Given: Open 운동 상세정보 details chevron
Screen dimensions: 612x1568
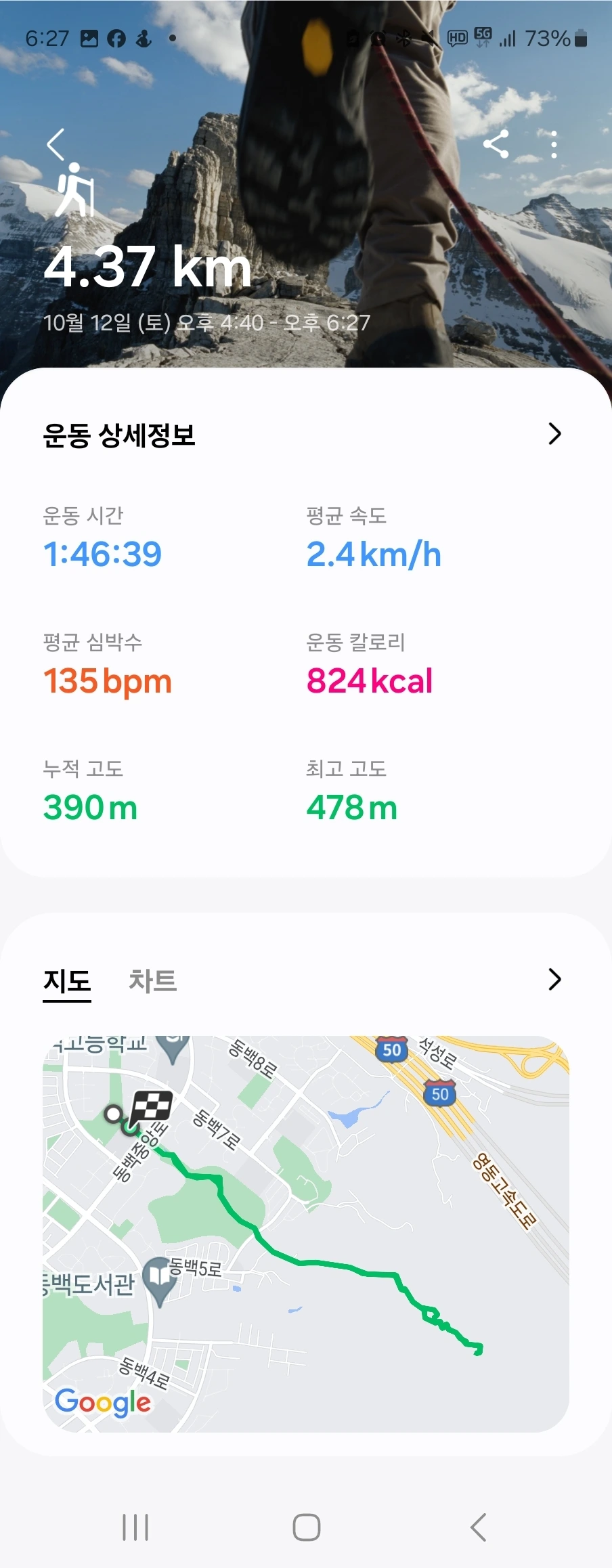Looking at the screenshot, I should click(x=554, y=434).
